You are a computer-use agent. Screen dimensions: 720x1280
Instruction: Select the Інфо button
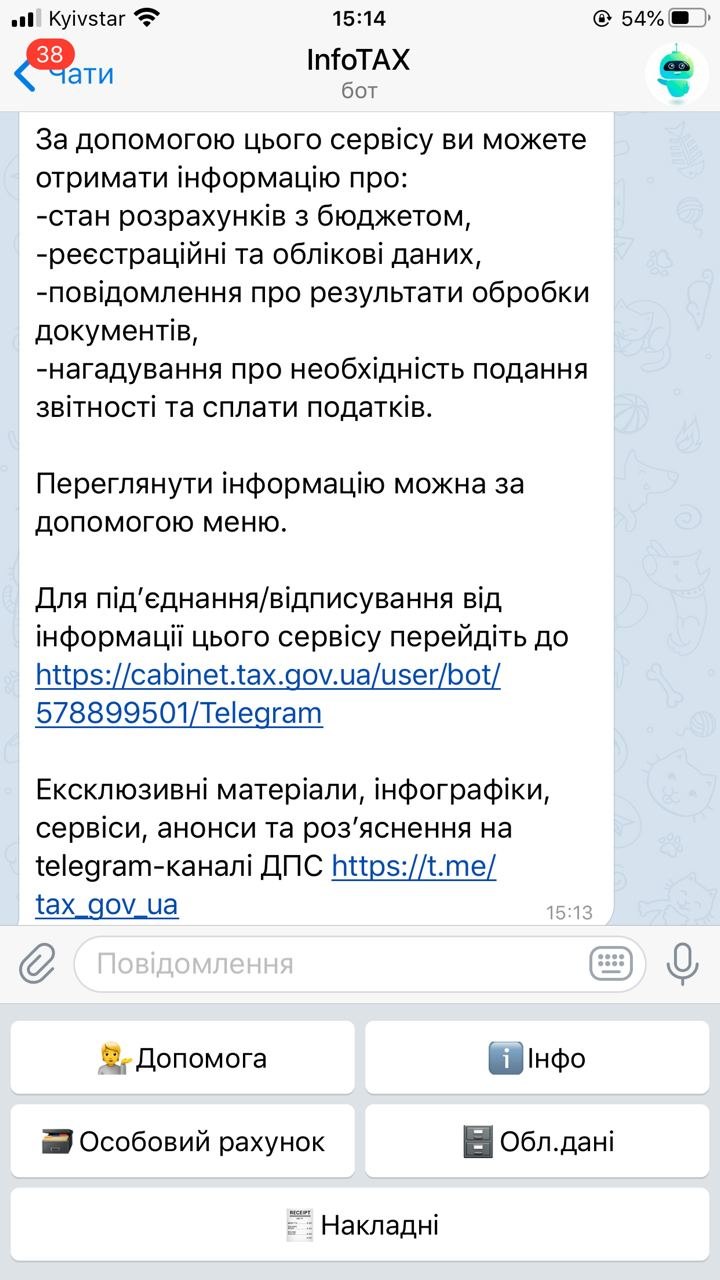click(537, 1057)
